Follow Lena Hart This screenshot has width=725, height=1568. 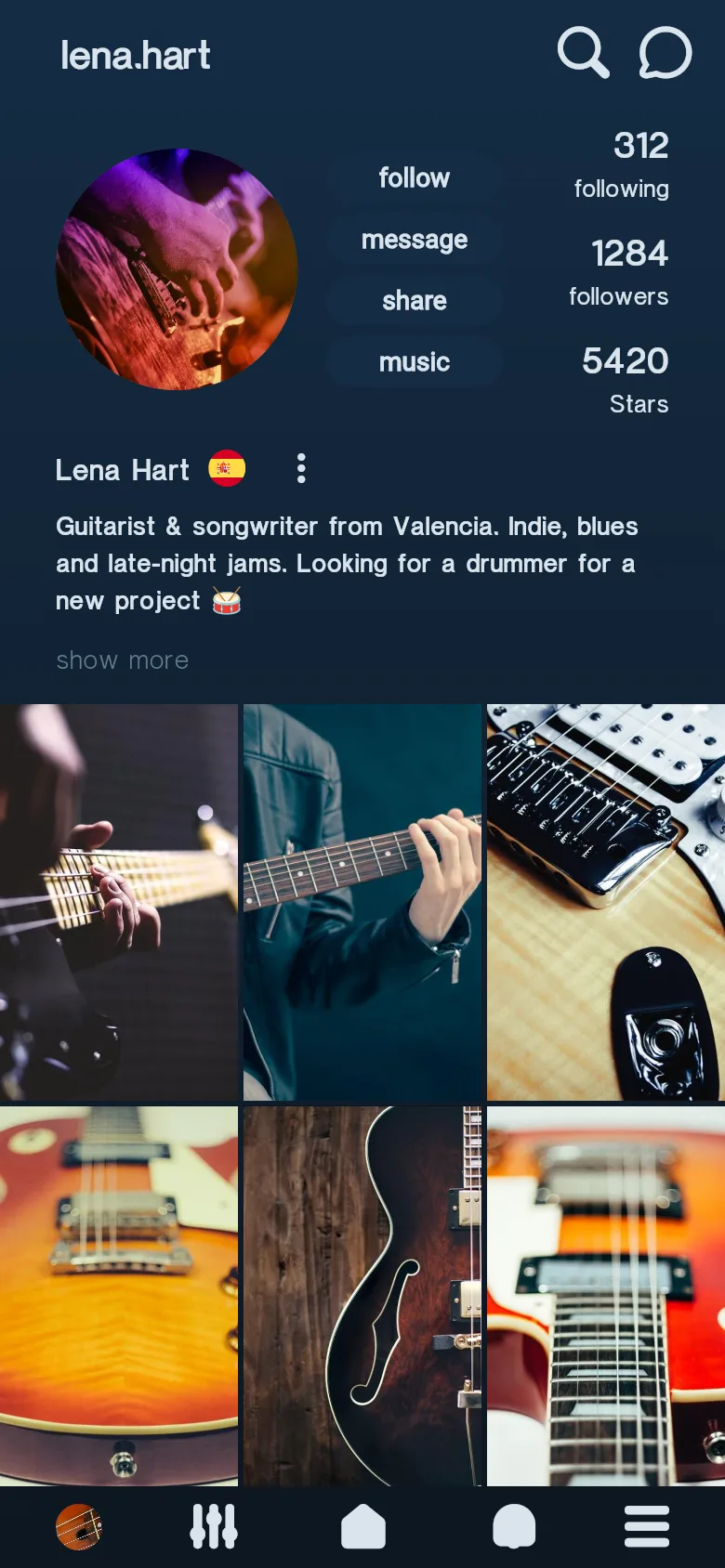coord(415,177)
